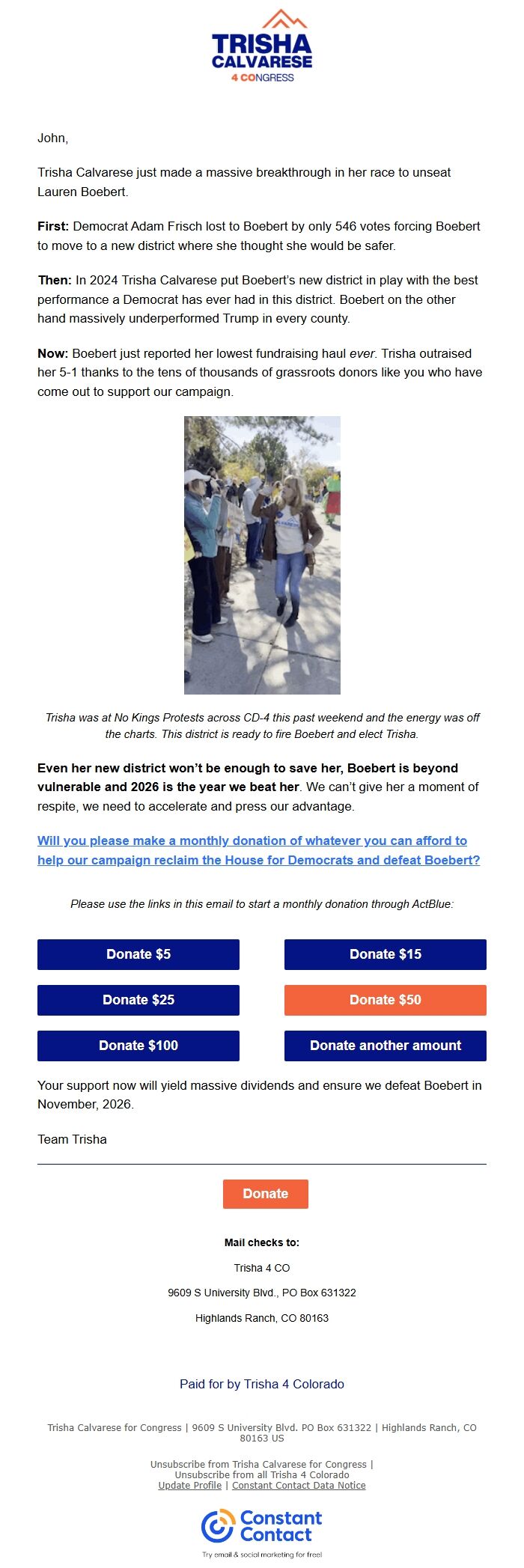Viewport: 524px width, 1568px height.
Task: Give with the Donate $100 button
Action: (138, 1046)
